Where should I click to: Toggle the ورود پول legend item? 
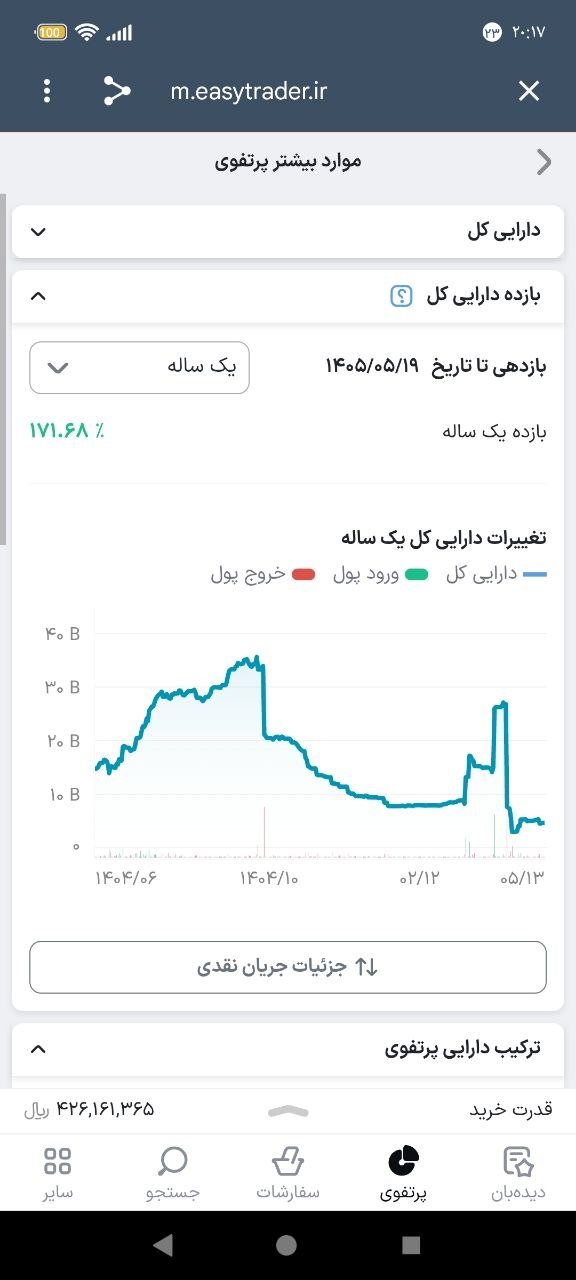pos(380,574)
